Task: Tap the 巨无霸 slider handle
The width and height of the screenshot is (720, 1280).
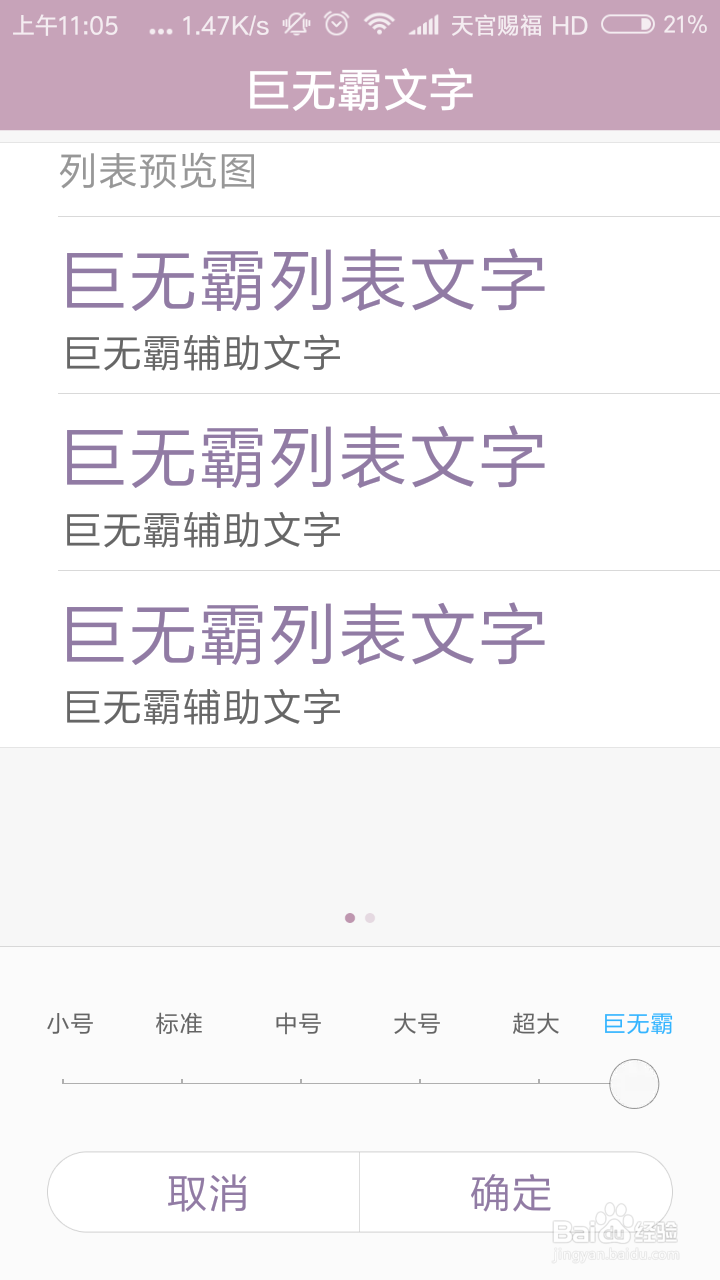Action: [x=634, y=1084]
